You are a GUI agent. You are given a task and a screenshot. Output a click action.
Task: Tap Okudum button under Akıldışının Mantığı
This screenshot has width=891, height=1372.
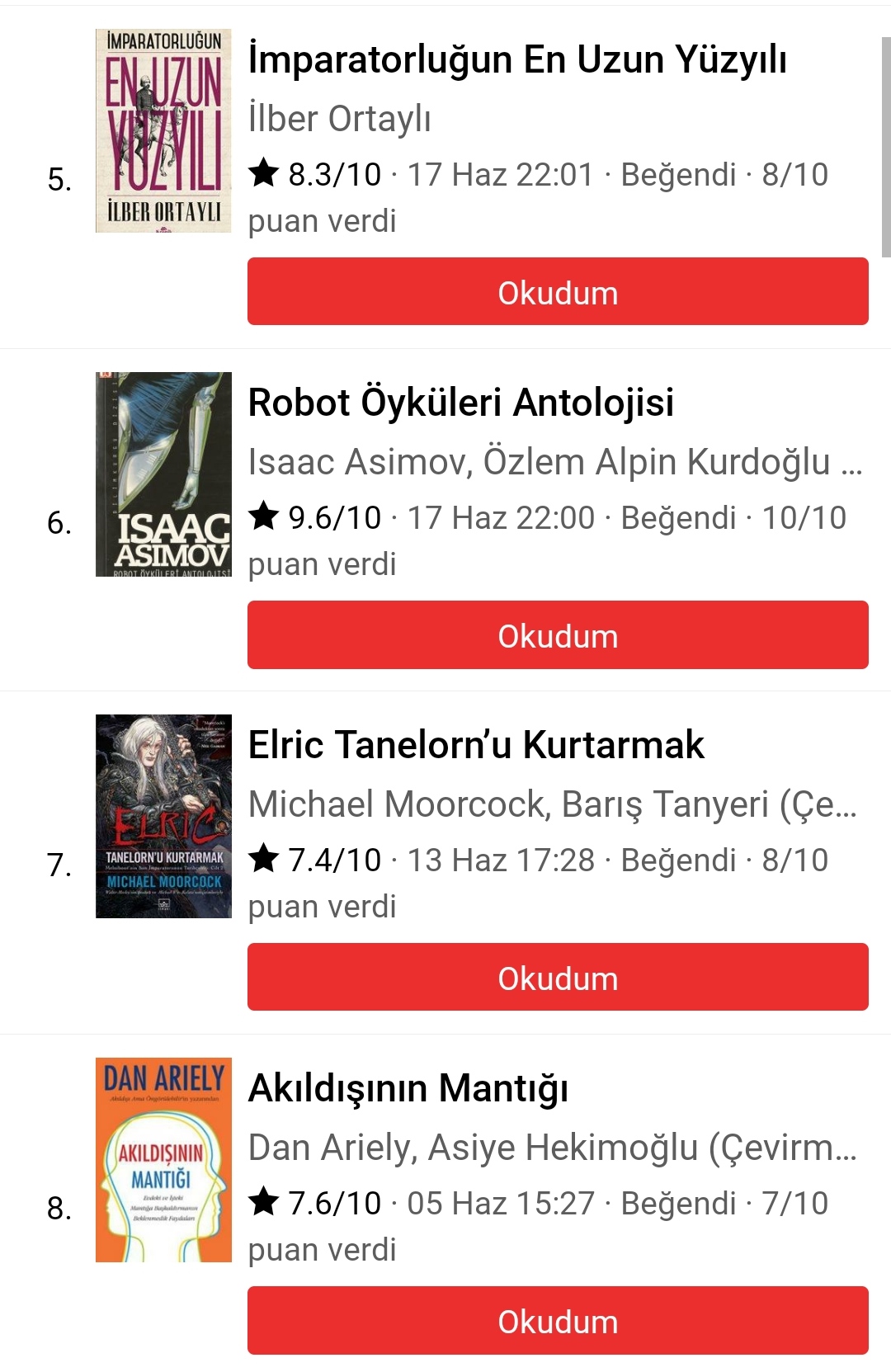tap(558, 1321)
